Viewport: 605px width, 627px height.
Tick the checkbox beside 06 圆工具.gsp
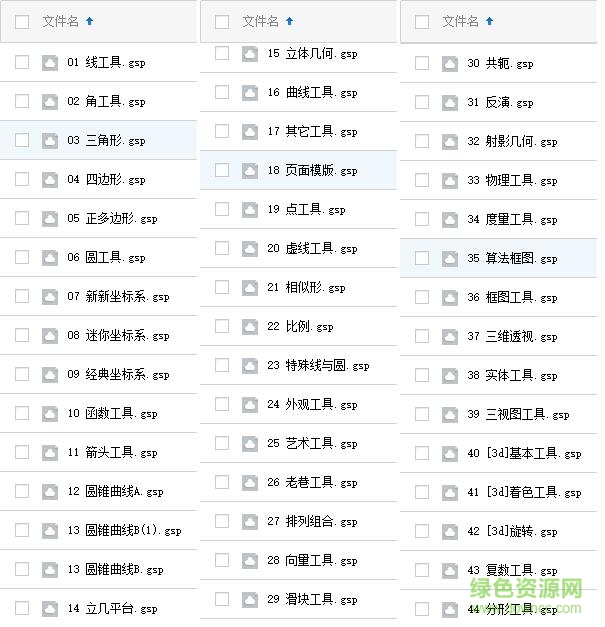[x=22, y=257]
